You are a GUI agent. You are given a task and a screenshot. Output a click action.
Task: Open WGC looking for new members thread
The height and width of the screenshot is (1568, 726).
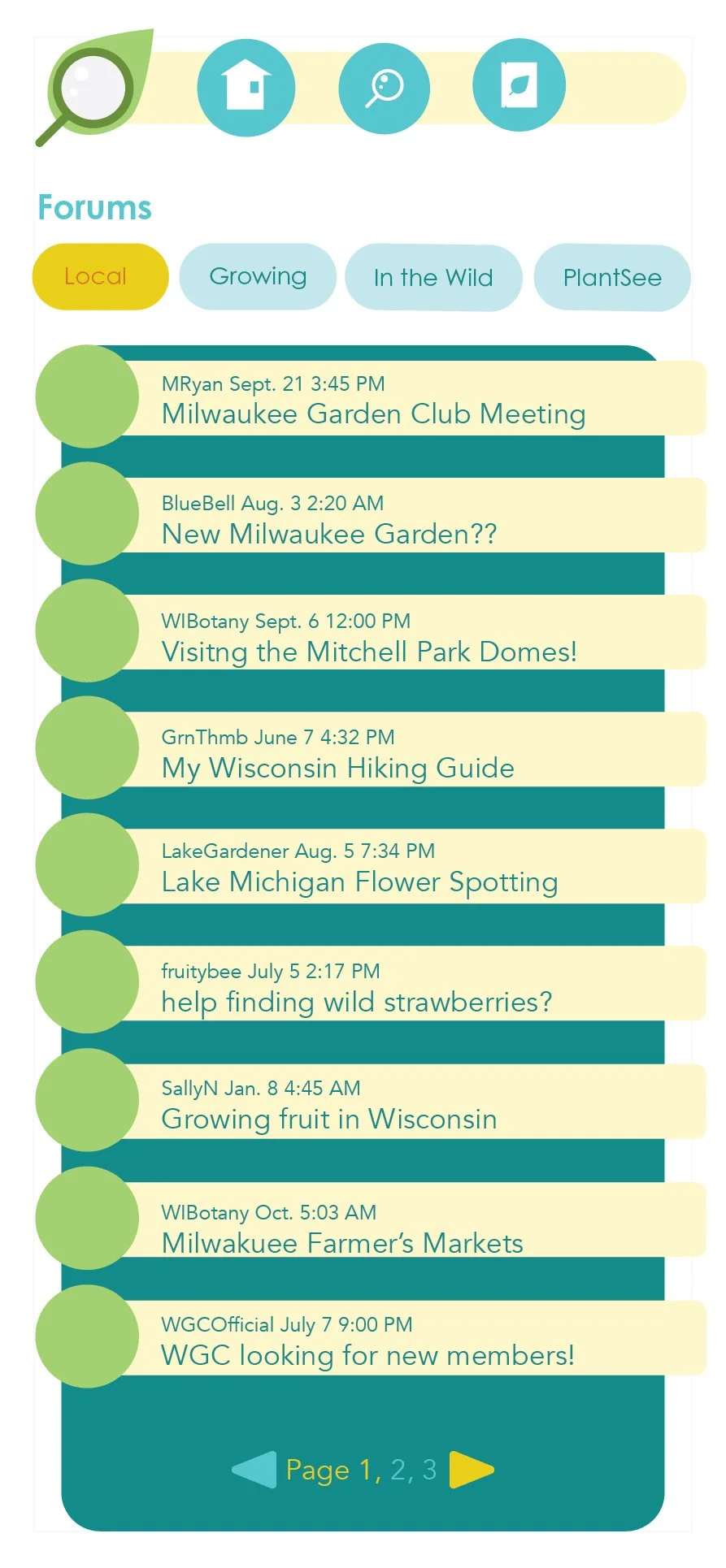click(x=367, y=1355)
